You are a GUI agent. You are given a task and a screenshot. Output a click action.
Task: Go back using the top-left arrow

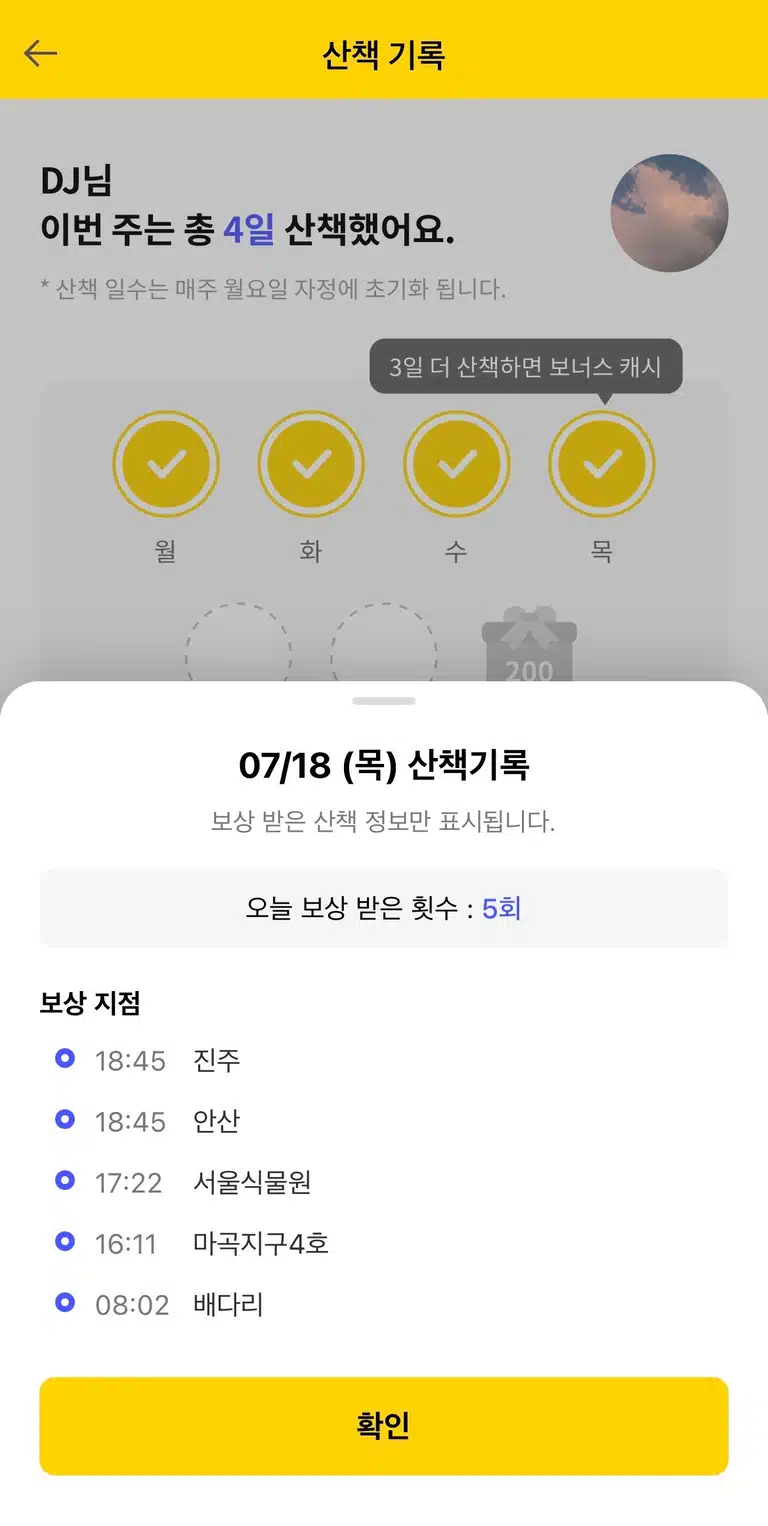41,53
